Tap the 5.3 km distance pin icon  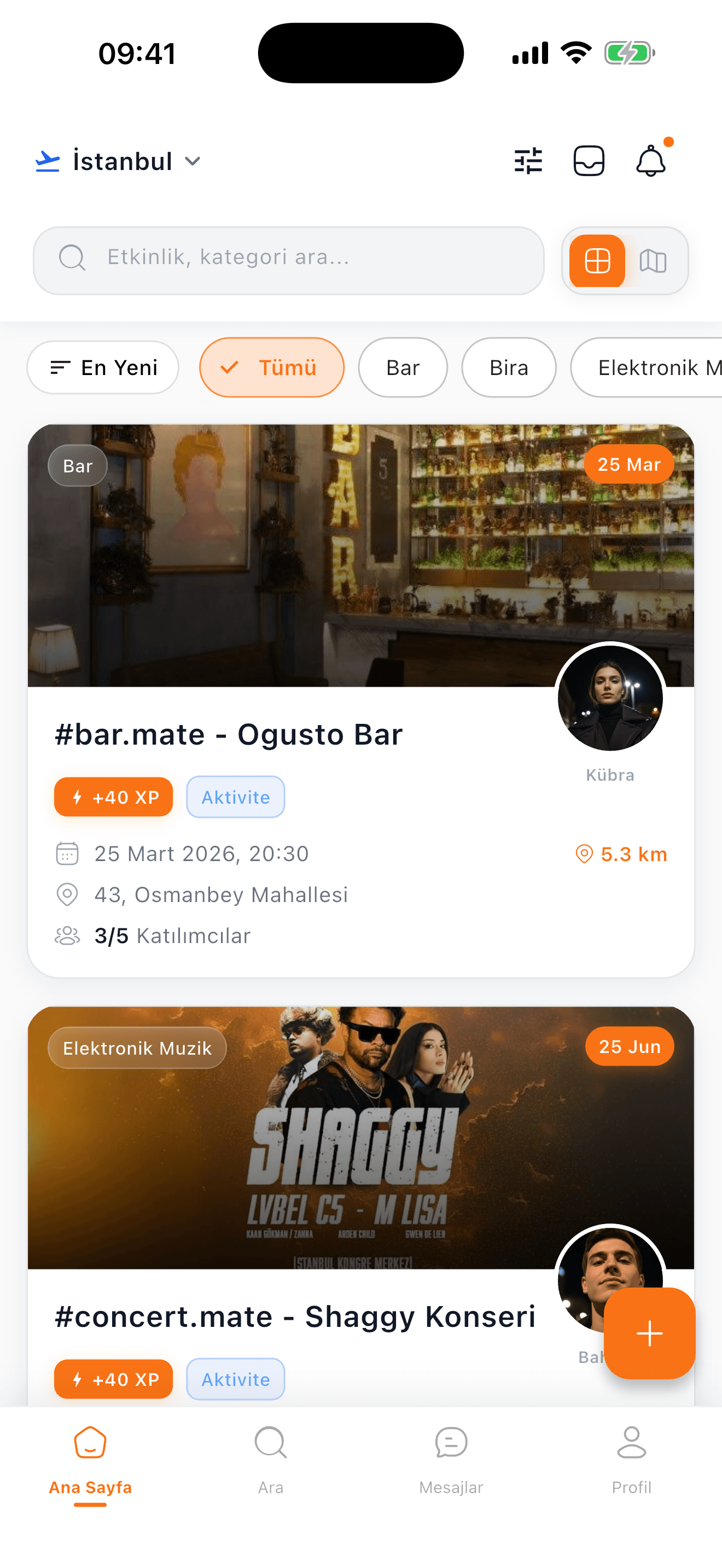point(584,854)
